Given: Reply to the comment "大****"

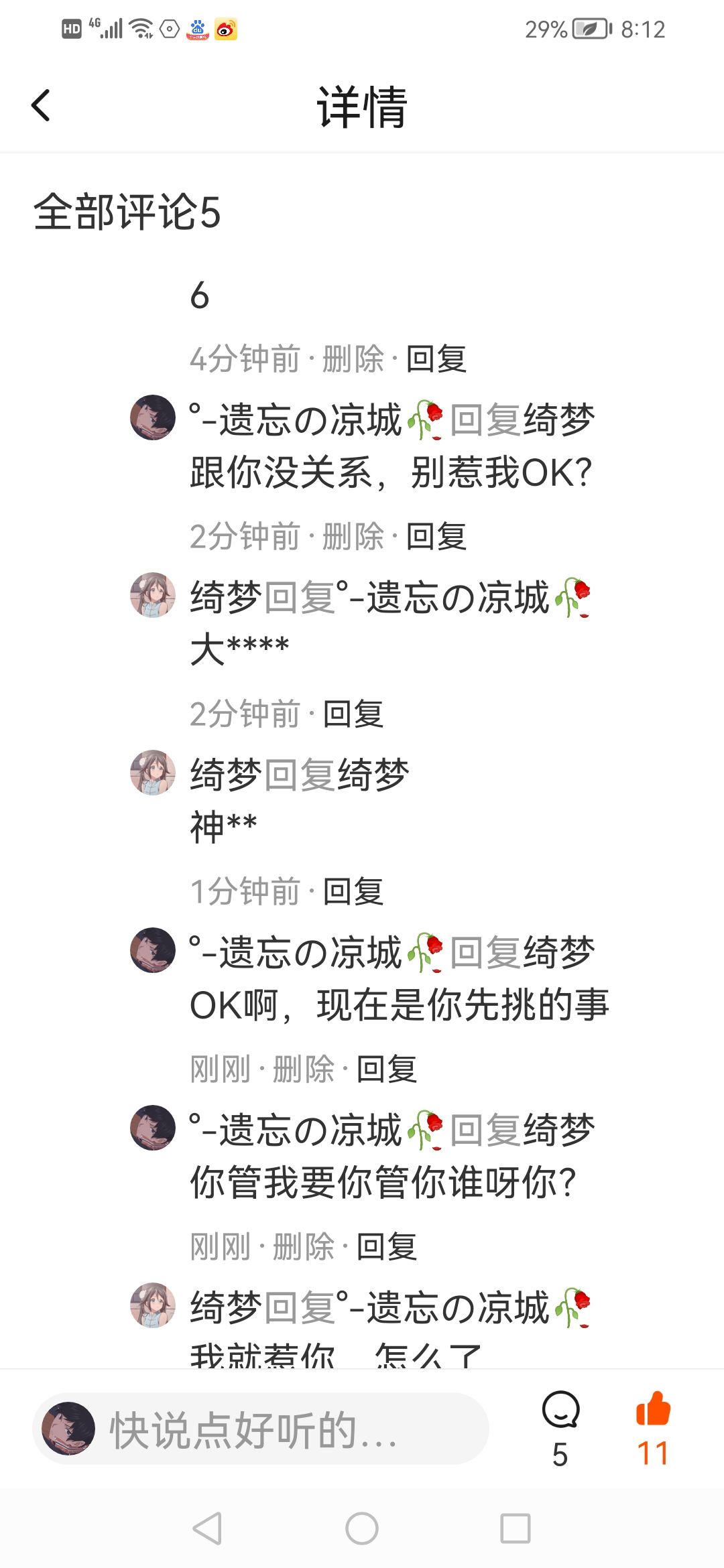Looking at the screenshot, I should click(x=353, y=714).
